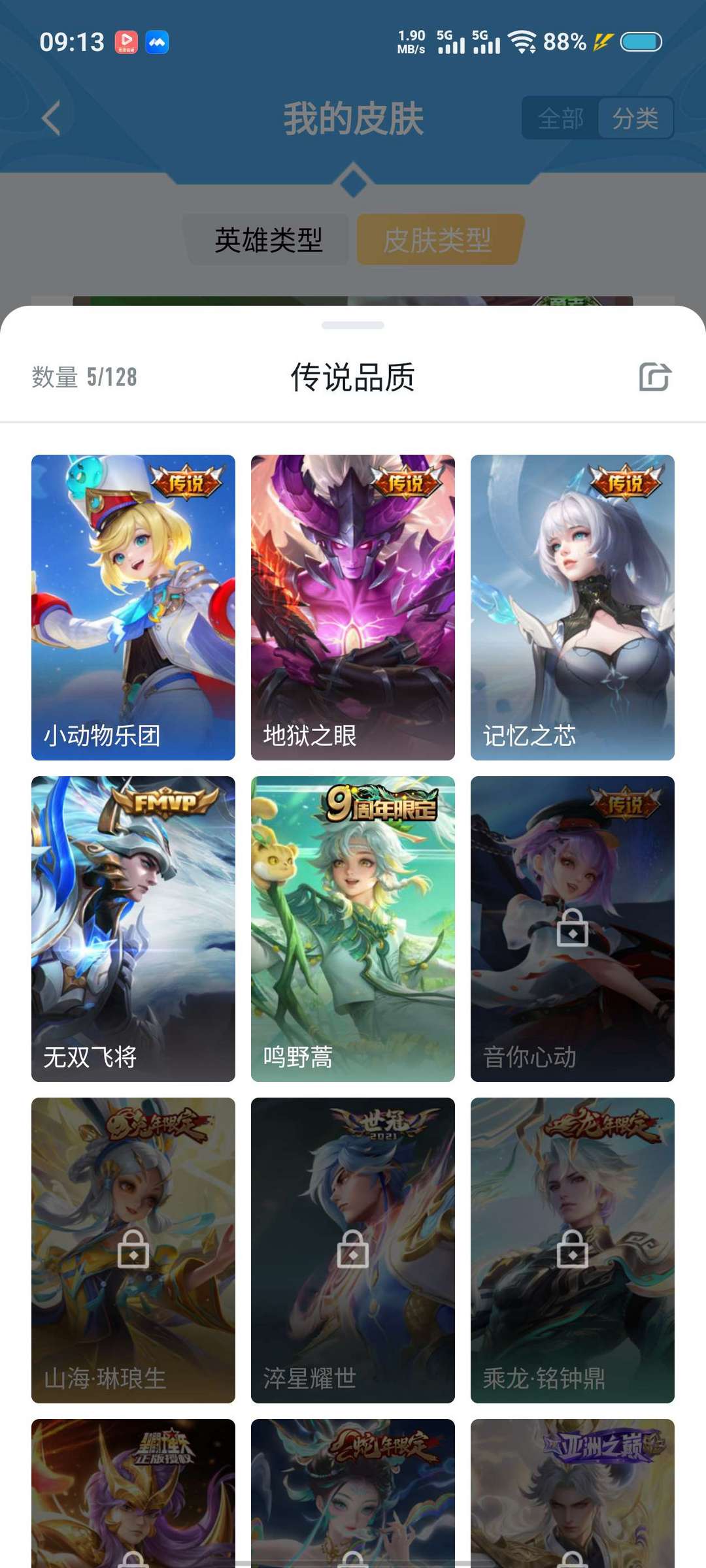Open the 小动物乐团 skin card
The height and width of the screenshot is (1568, 706).
coord(133,607)
